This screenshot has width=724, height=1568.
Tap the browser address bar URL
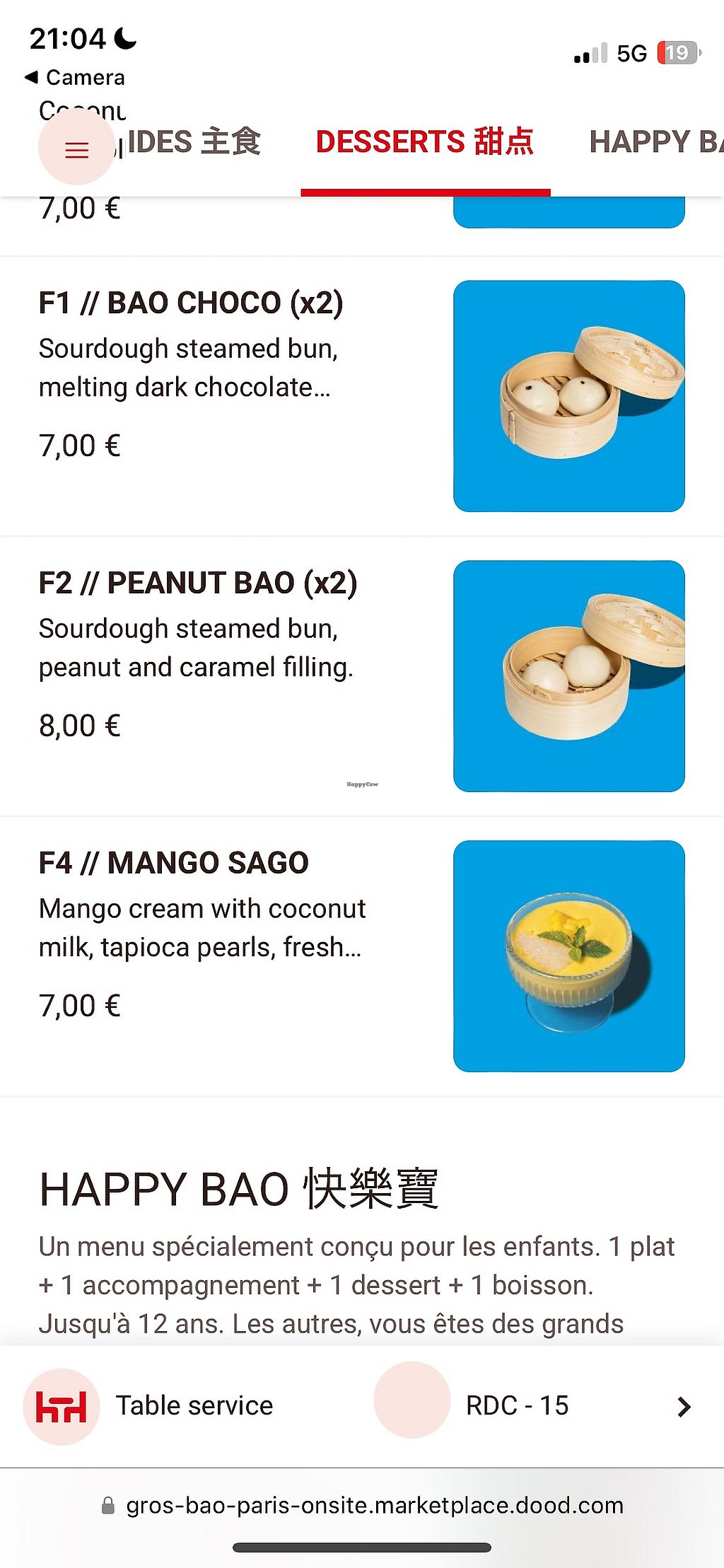tap(373, 1506)
